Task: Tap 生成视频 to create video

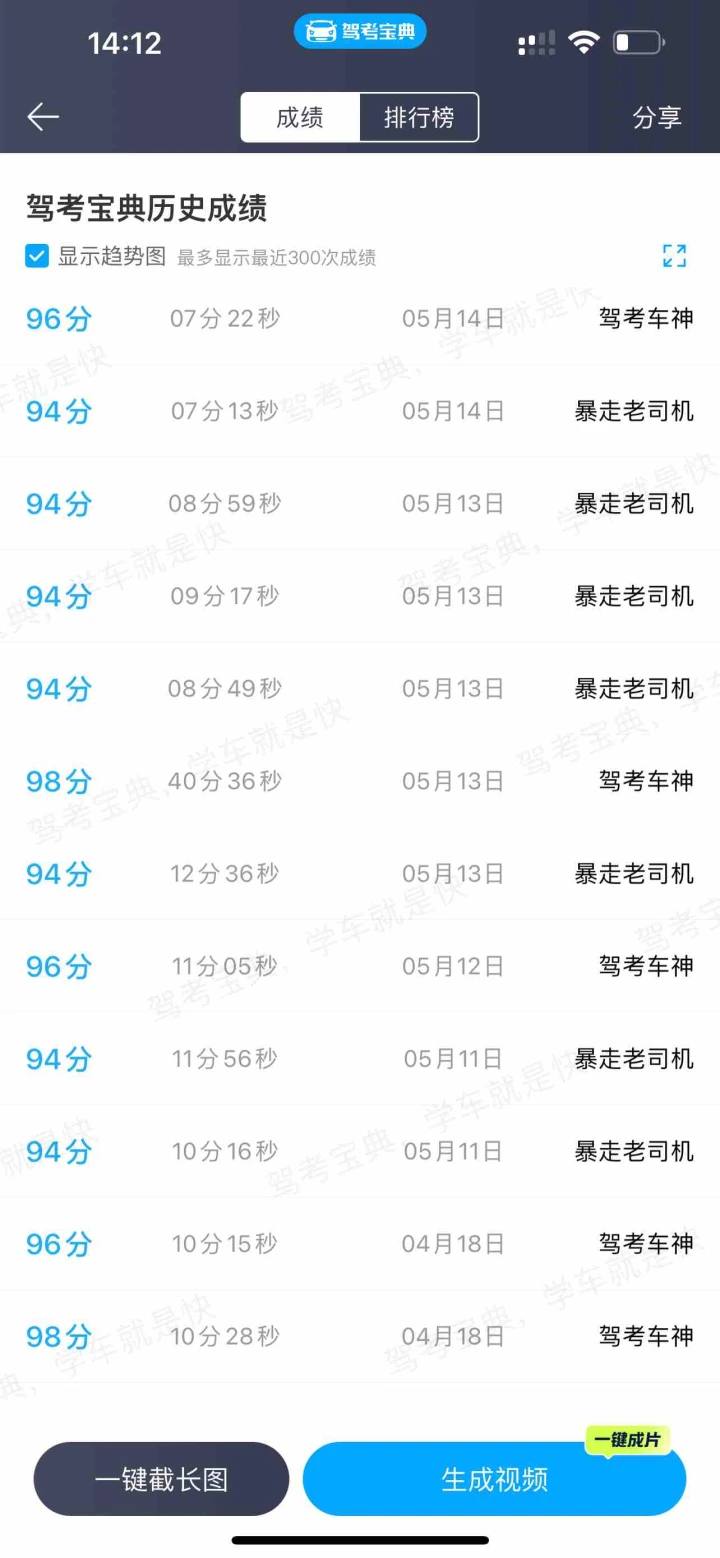Action: pyautogui.click(x=494, y=1479)
